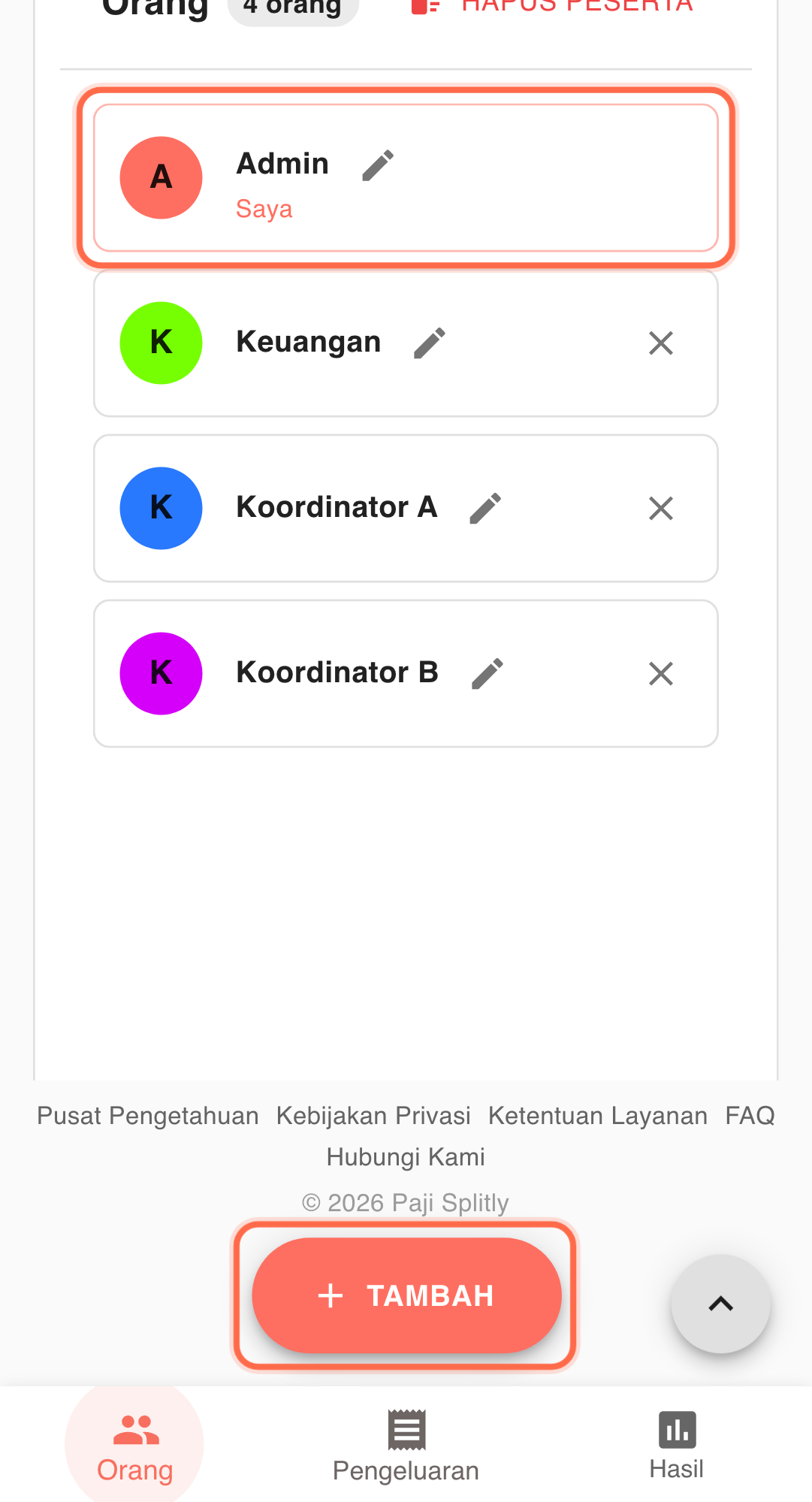Visit the Pusat Pengetahuan page
This screenshot has height=1502, width=812.
click(x=147, y=1115)
